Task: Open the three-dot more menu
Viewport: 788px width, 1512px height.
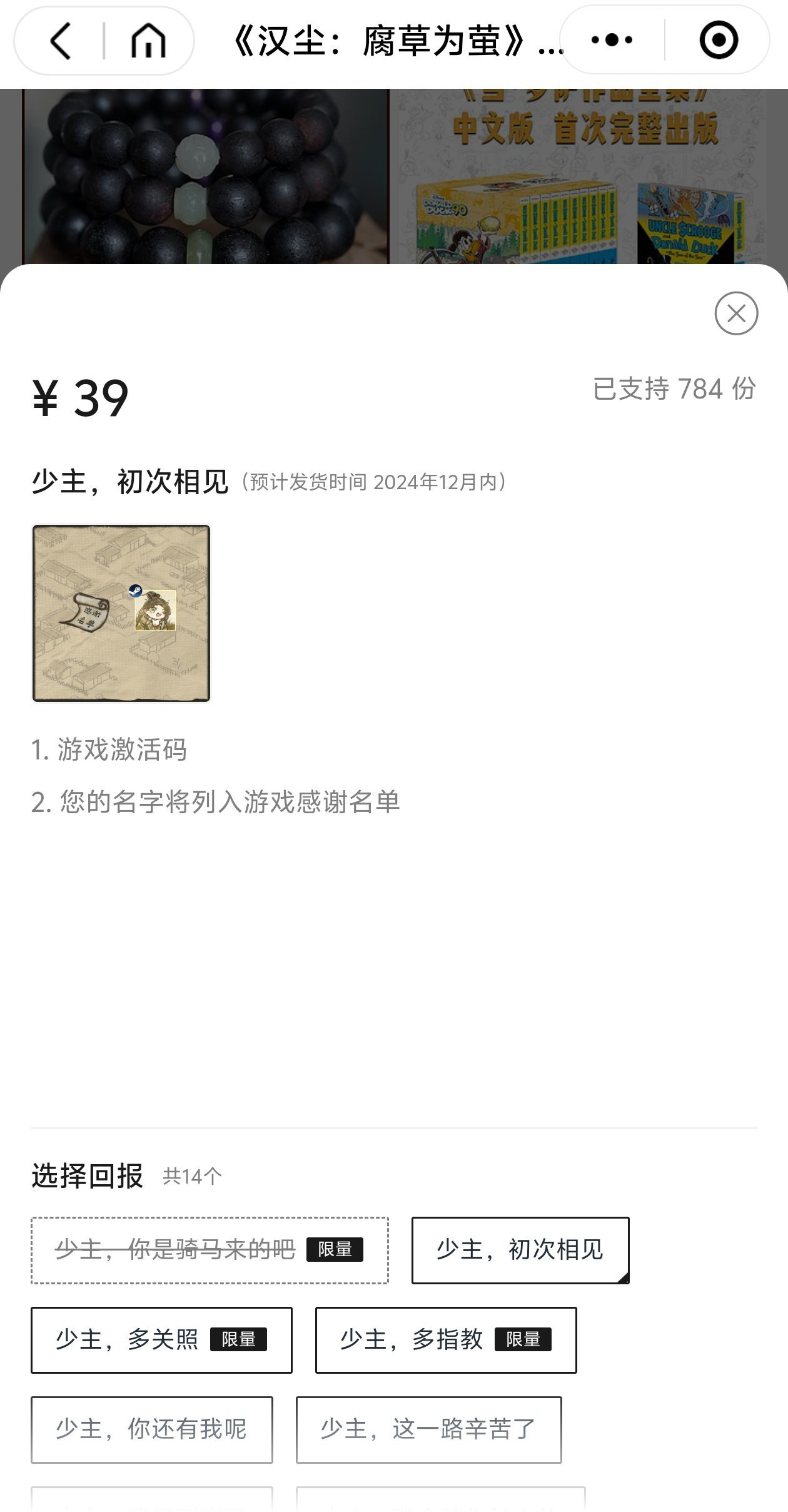Action: click(x=612, y=41)
